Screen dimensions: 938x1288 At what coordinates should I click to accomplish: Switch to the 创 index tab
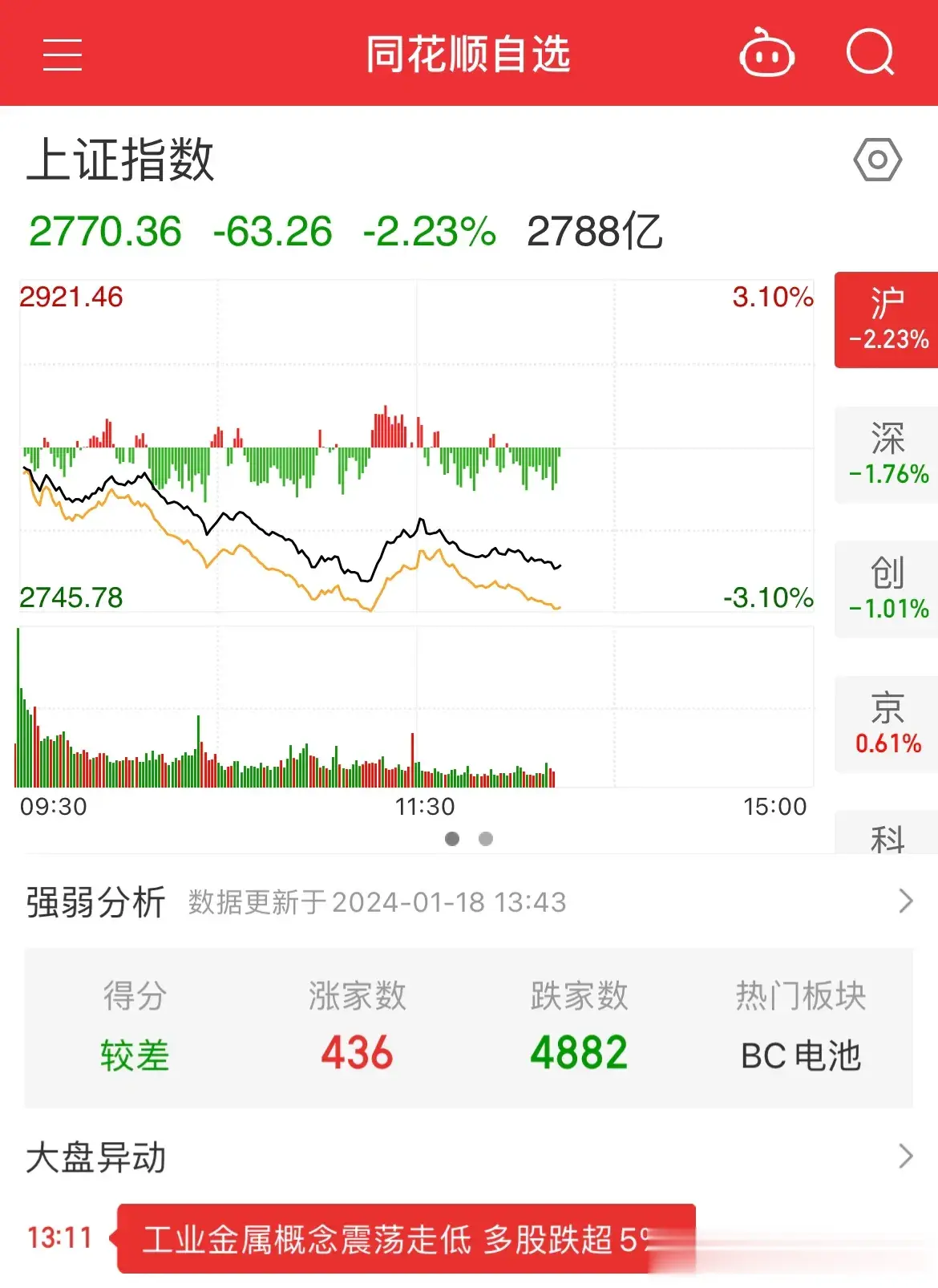pyautogui.click(x=887, y=589)
